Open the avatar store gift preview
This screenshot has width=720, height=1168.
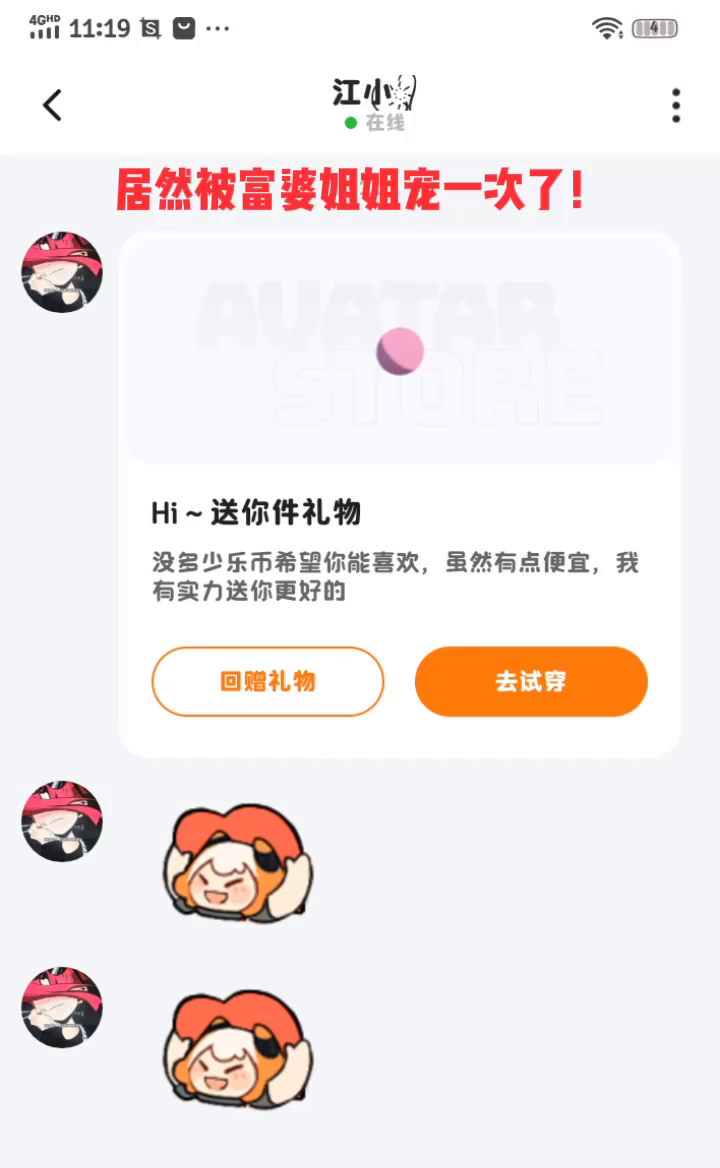[x=400, y=350]
